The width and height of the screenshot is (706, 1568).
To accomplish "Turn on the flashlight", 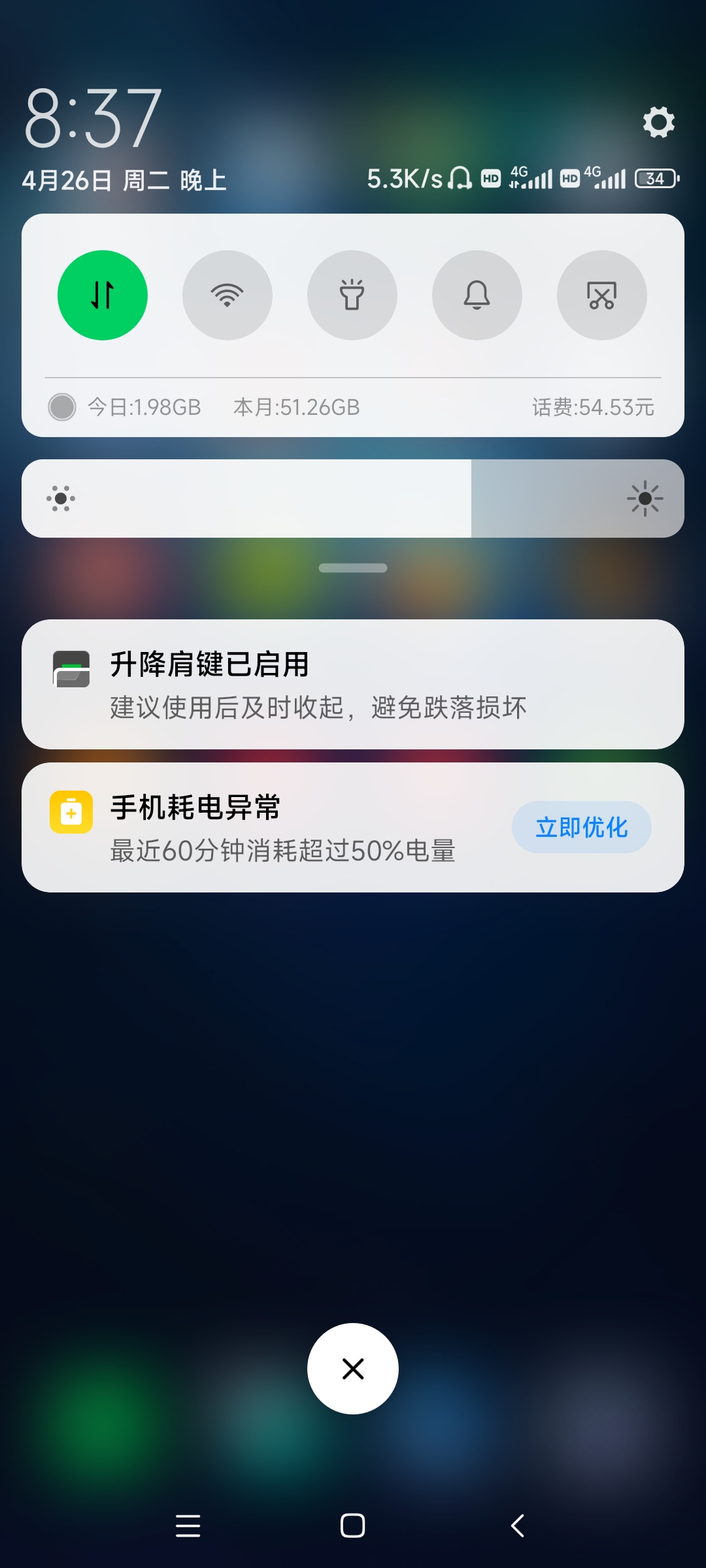I will (x=352, y=295).
